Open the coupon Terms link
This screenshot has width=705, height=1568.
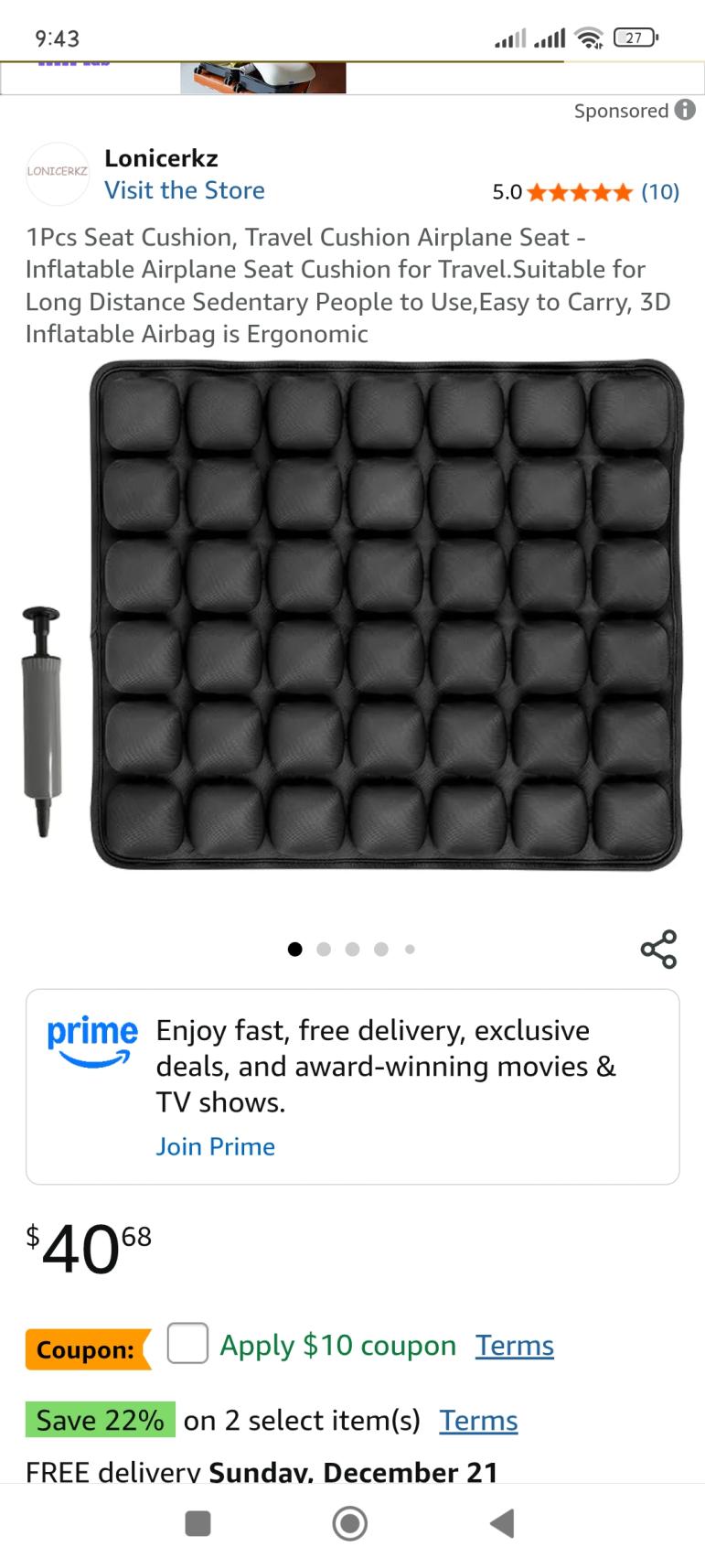pos(514,1346)
